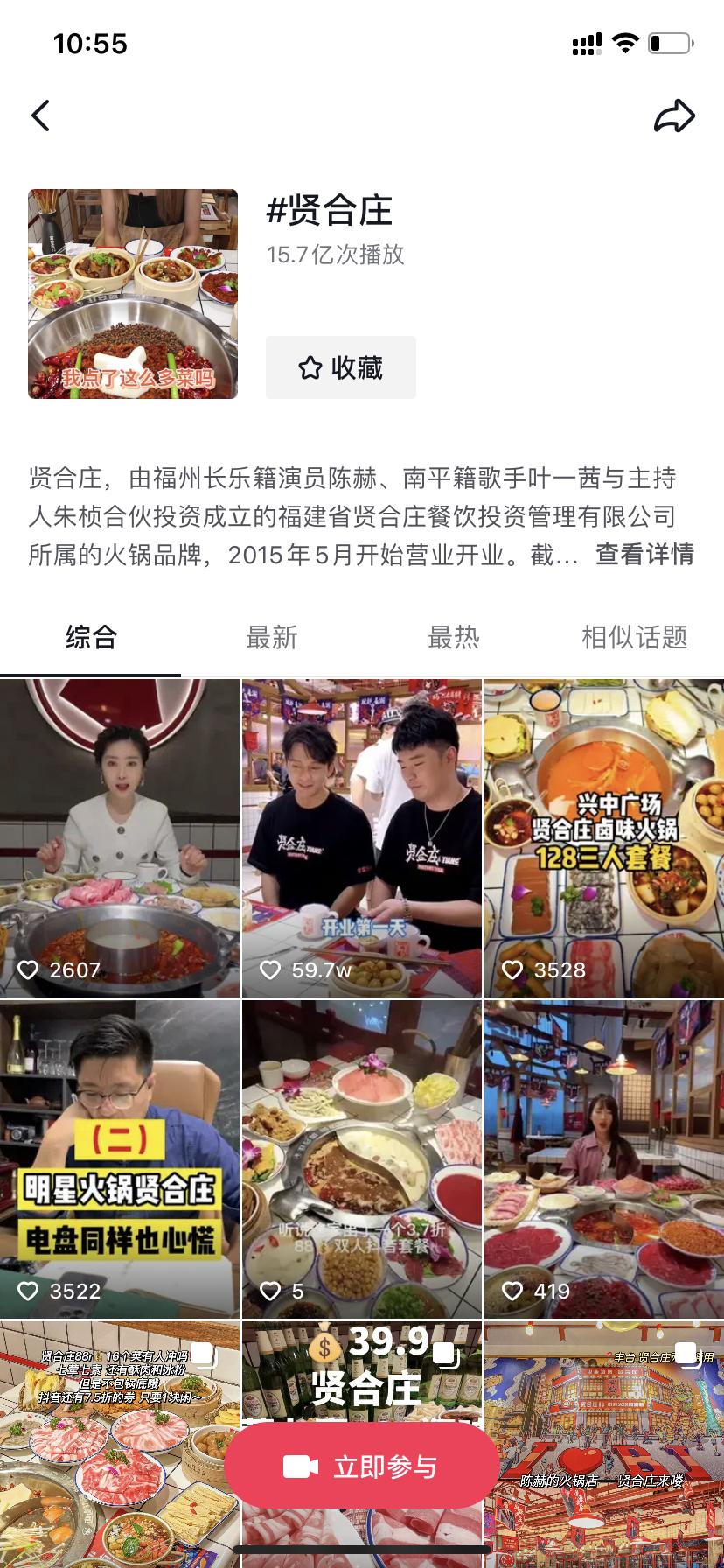Screen dimensions: 724x1568
Task: Switch to the 最新 tab
Action: [272, 637]
